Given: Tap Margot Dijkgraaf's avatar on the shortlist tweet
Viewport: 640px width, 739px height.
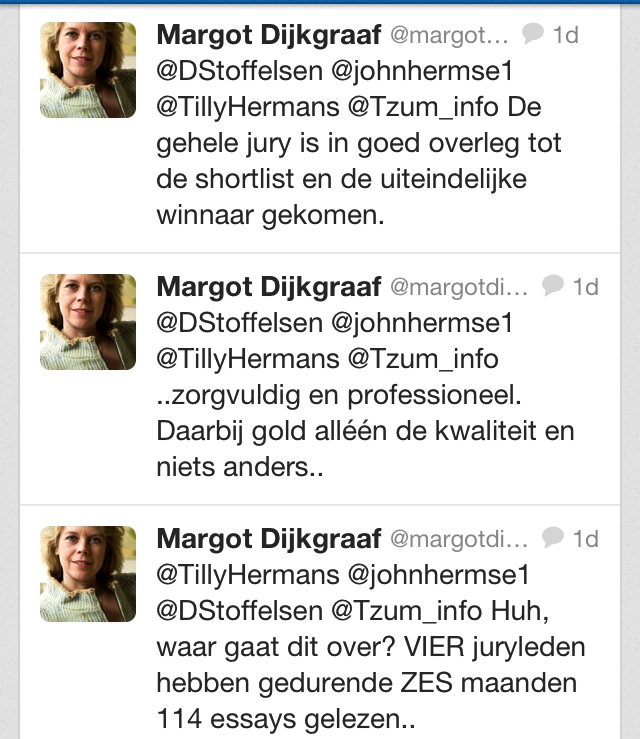Looking at the screenshot, I should [88, 70].
